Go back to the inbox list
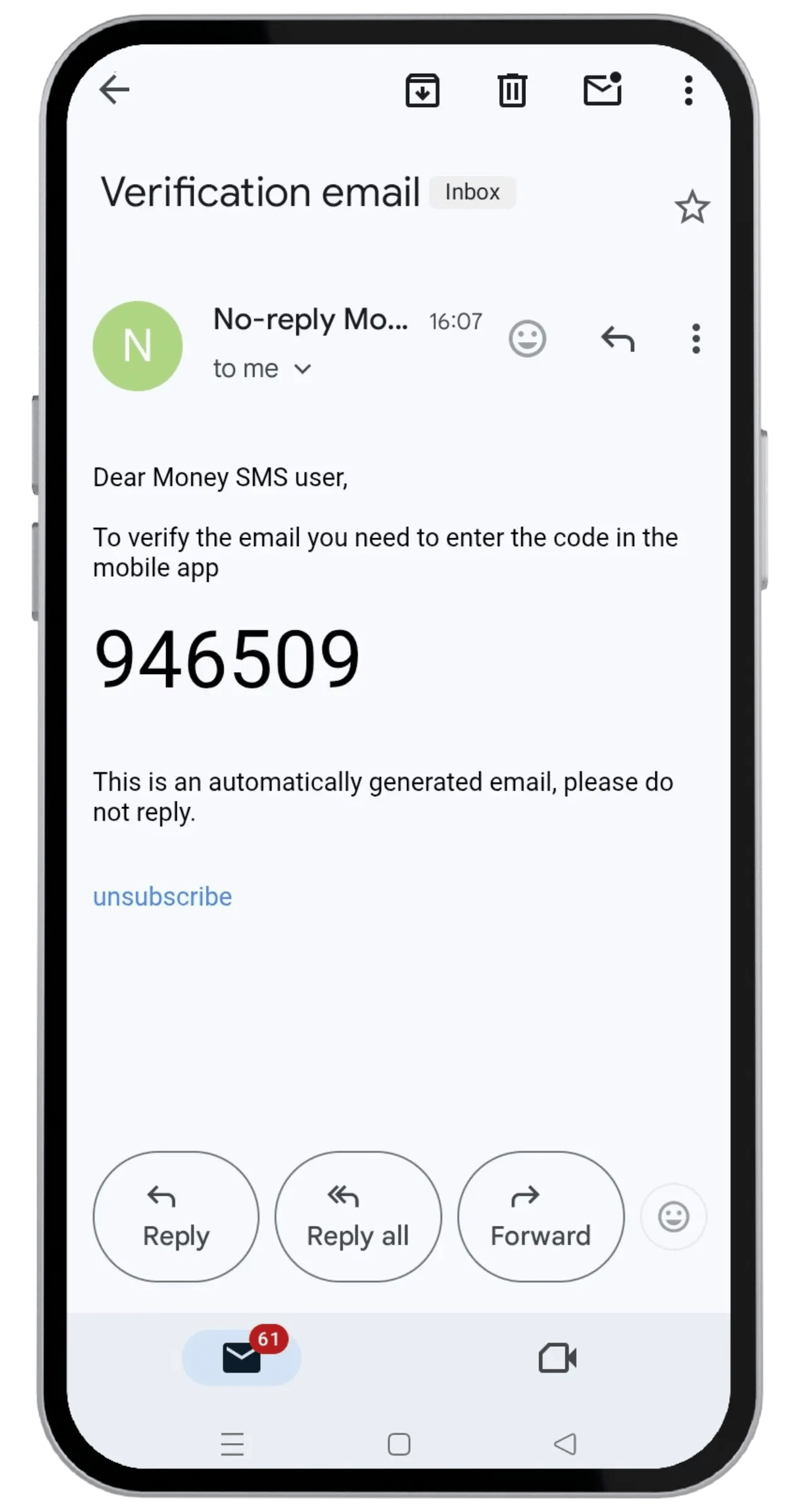 click(x=115, y=89)
